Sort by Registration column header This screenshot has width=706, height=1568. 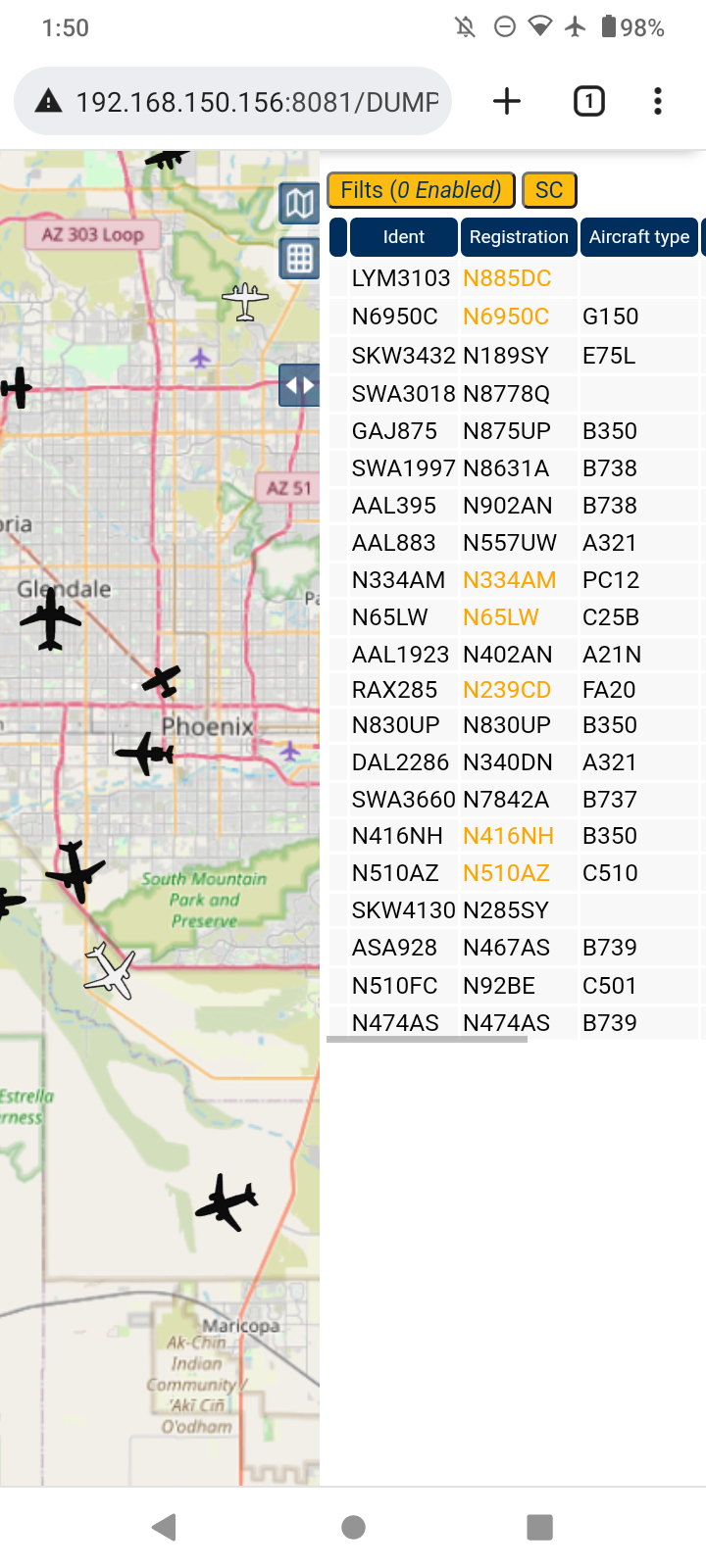coord(519,237)
